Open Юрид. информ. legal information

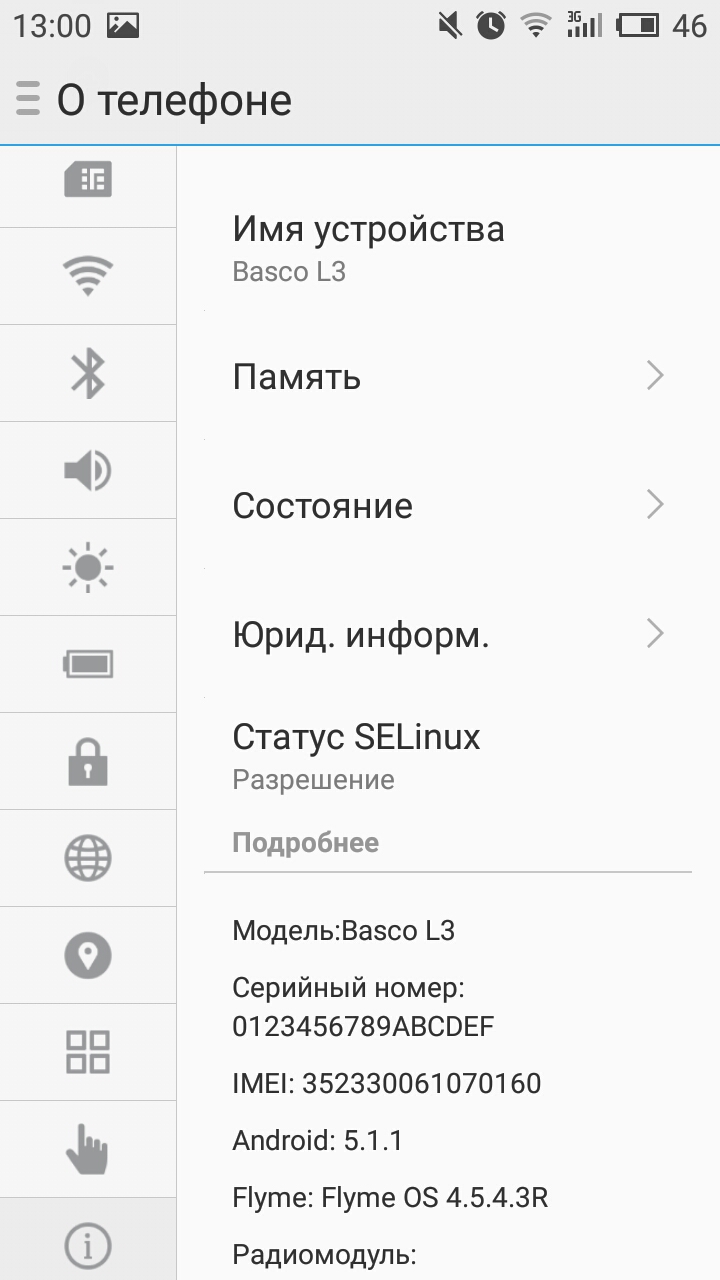point(448,634)
